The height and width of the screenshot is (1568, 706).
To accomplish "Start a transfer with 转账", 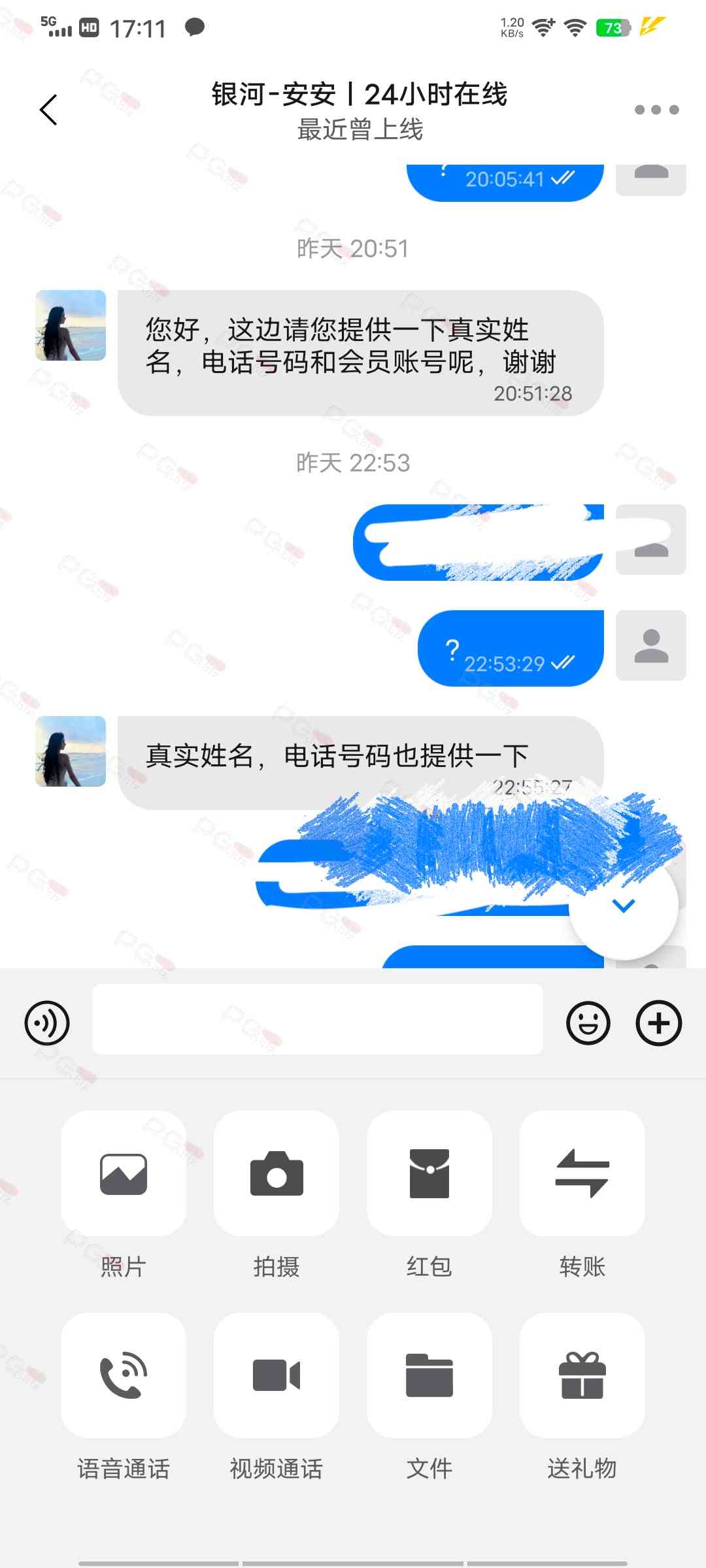I will click(582, 1173).
